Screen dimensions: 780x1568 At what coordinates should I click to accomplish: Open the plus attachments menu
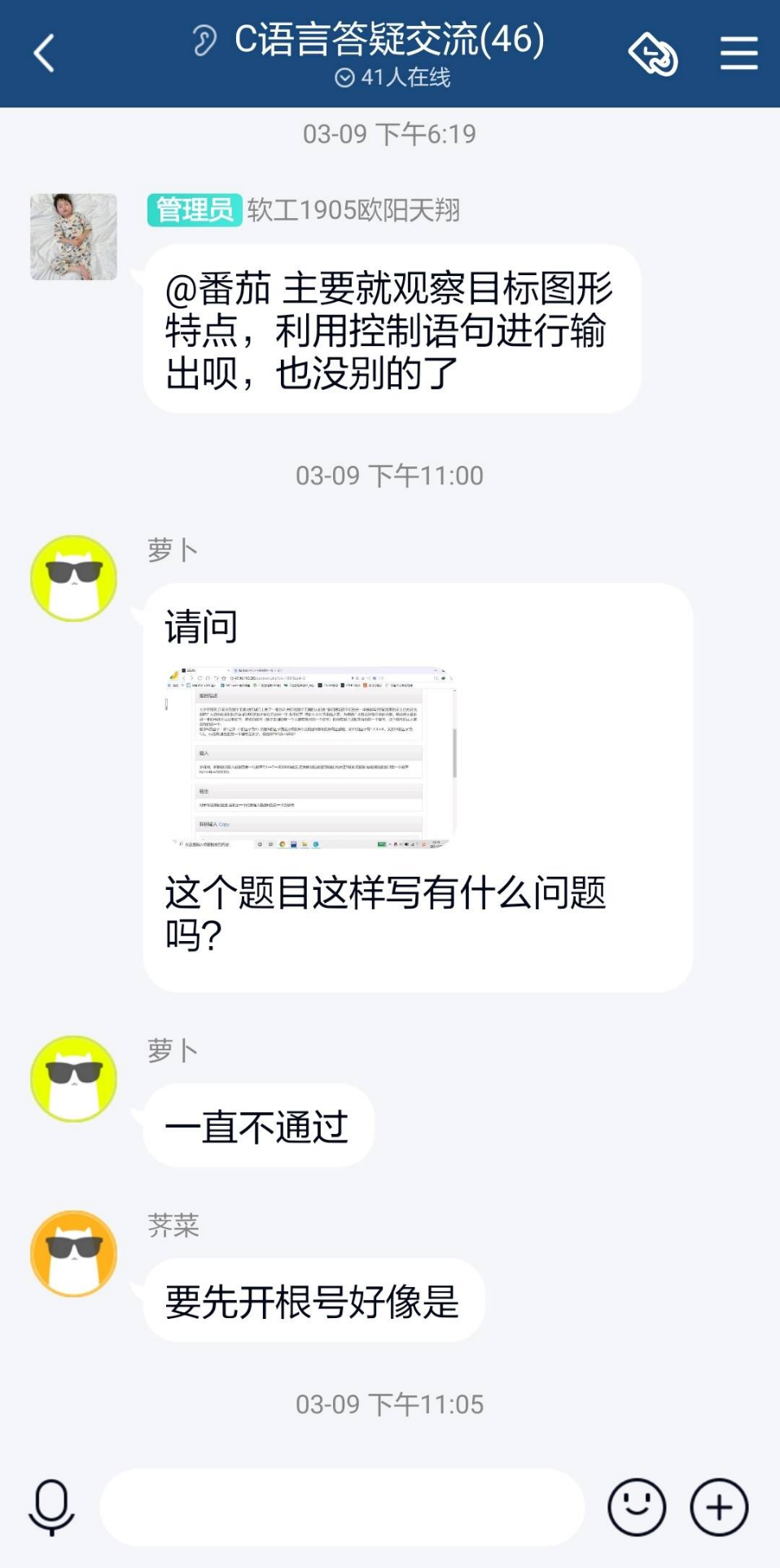click(x=719, y=1507)
